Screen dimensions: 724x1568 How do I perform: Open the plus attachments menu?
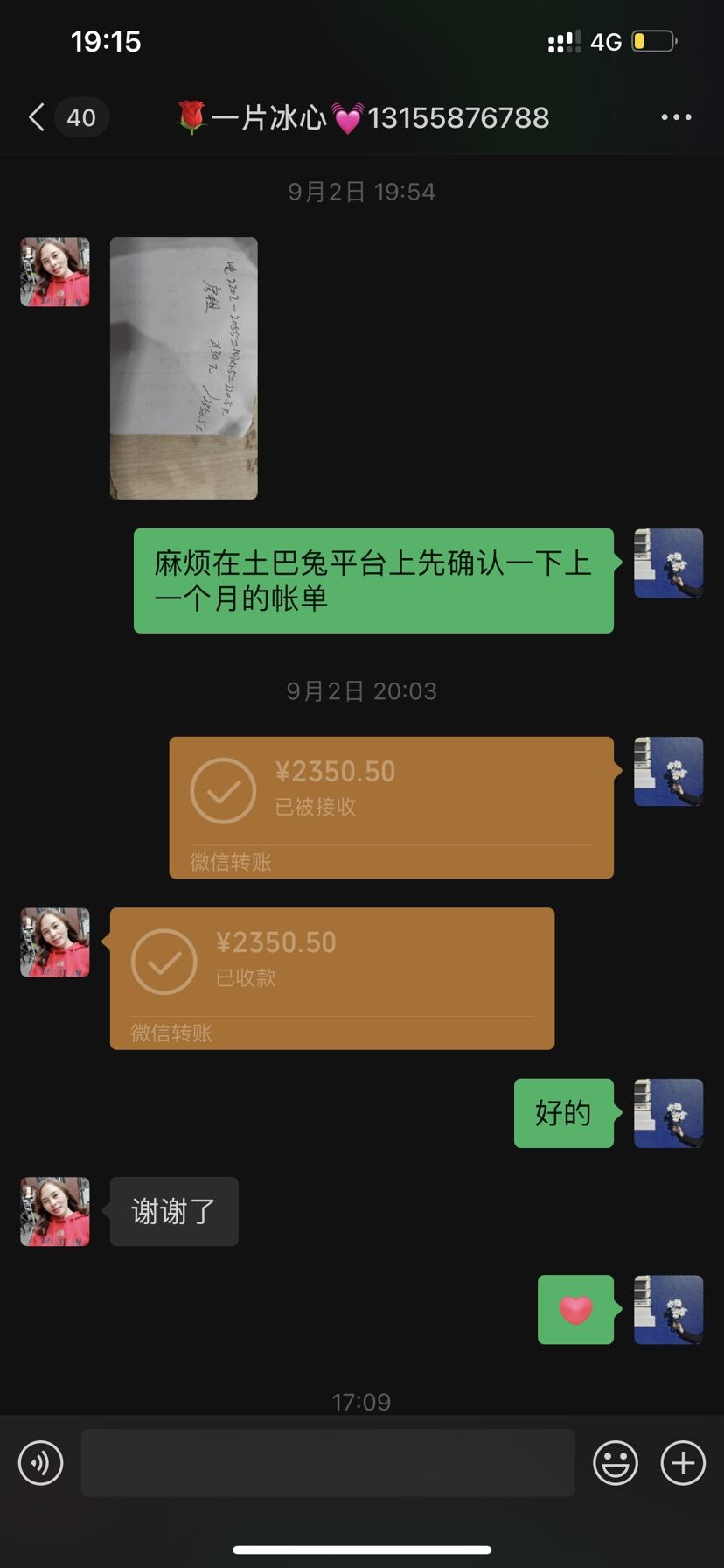[683, 1462]
